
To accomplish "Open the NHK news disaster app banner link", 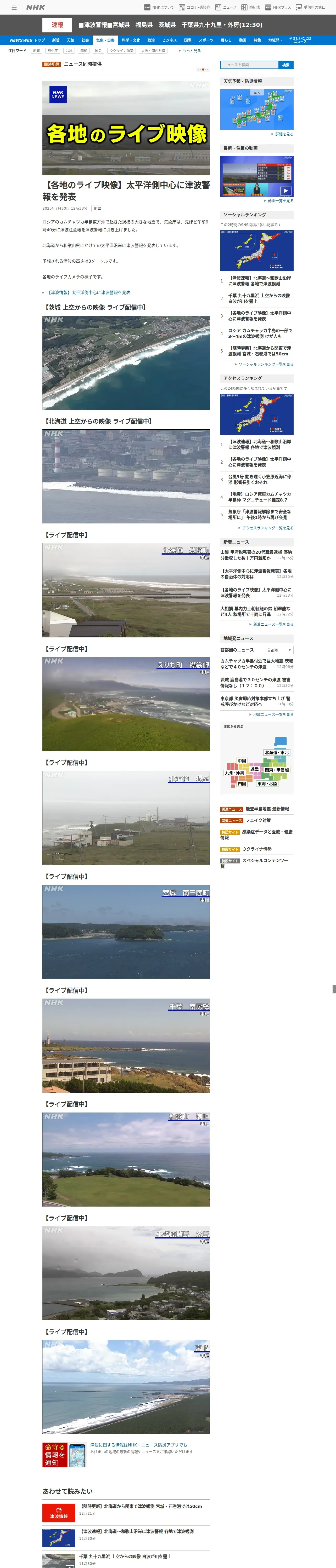I will (138, 1444).
